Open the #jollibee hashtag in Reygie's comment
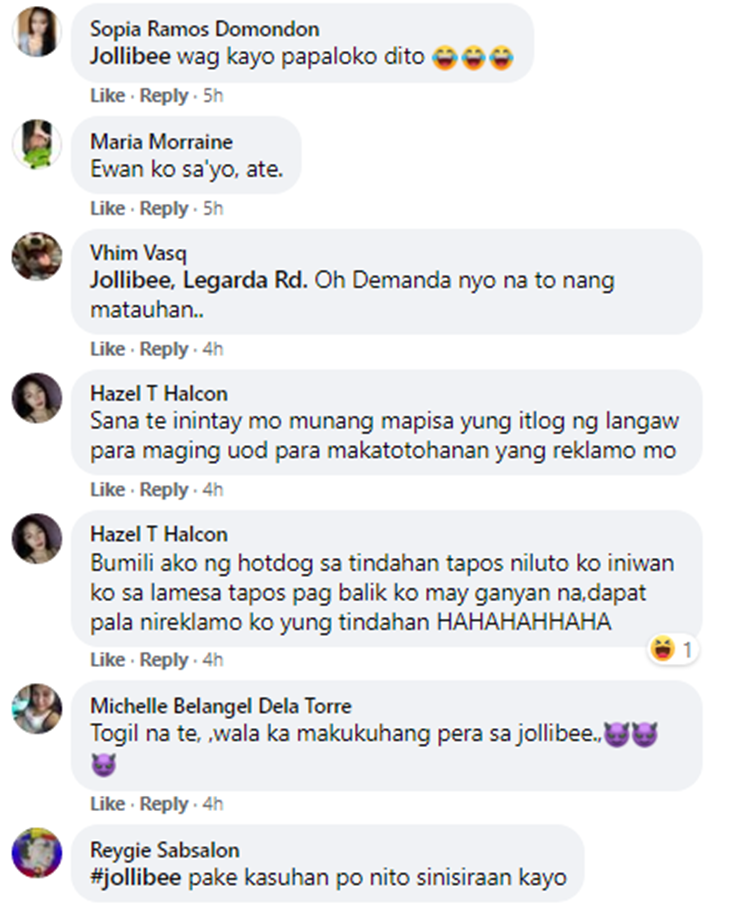Screen dimensions: 750x908 click(130, 878)
